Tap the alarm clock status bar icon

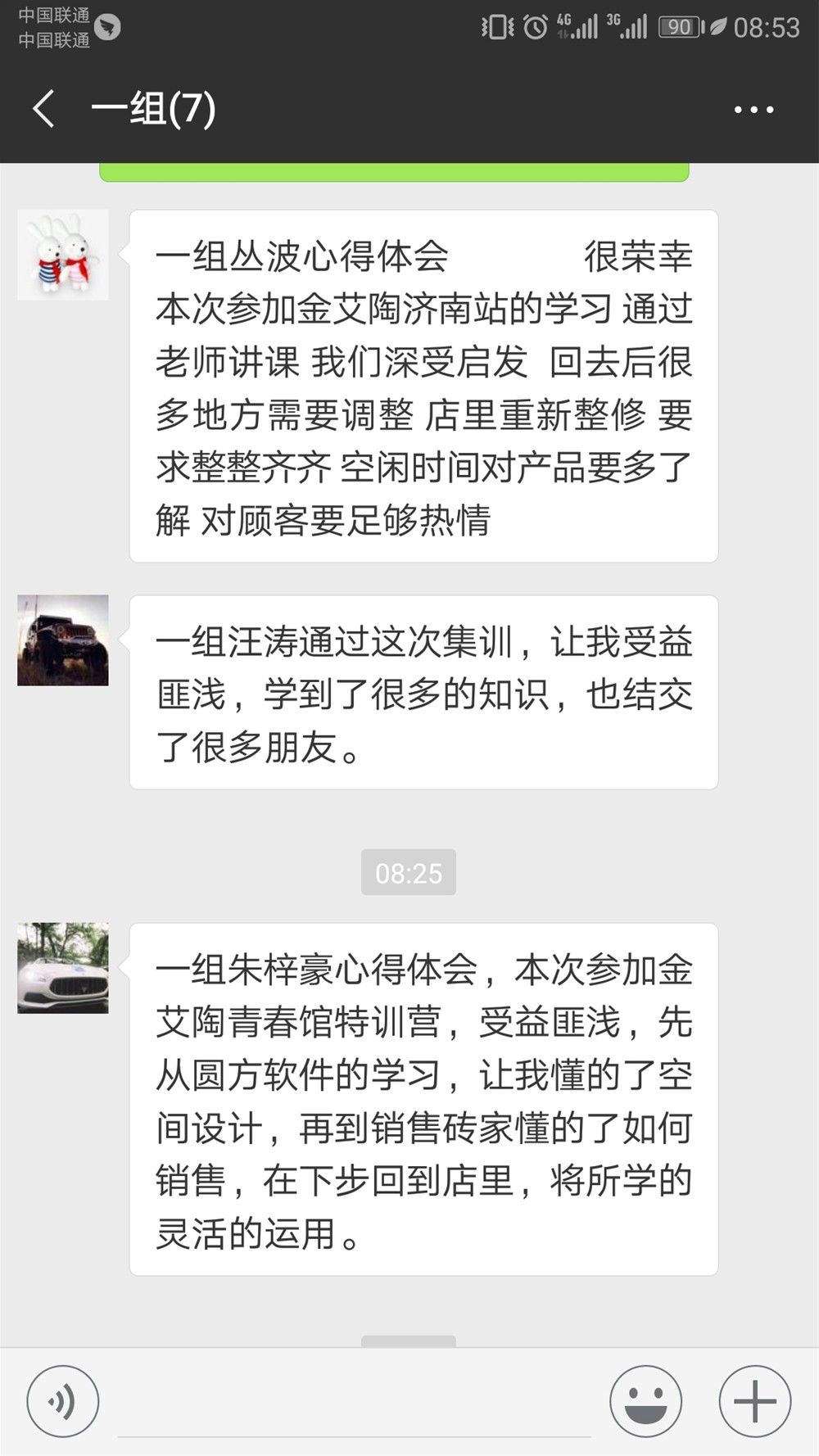coord(536,25)
